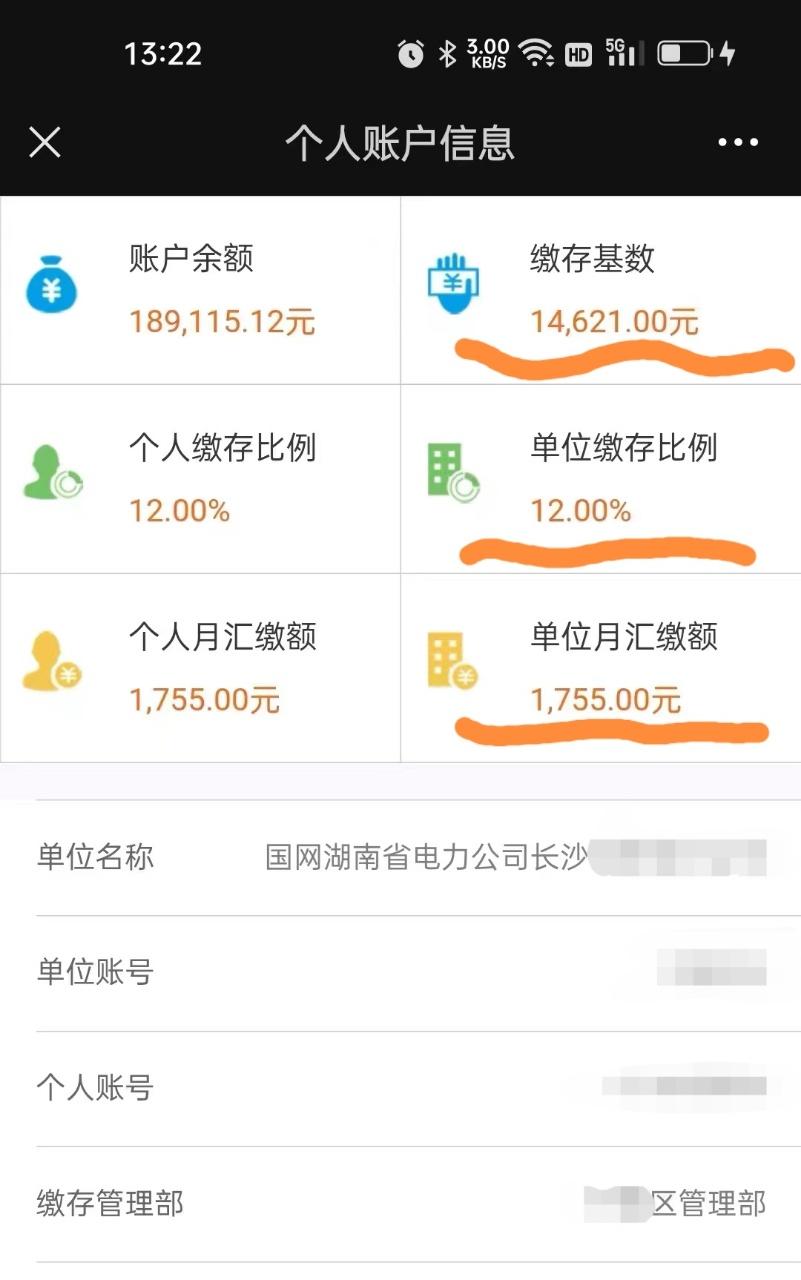
Task: Tap the 个人账号 account row
Action: click(x=400, y=1087)
